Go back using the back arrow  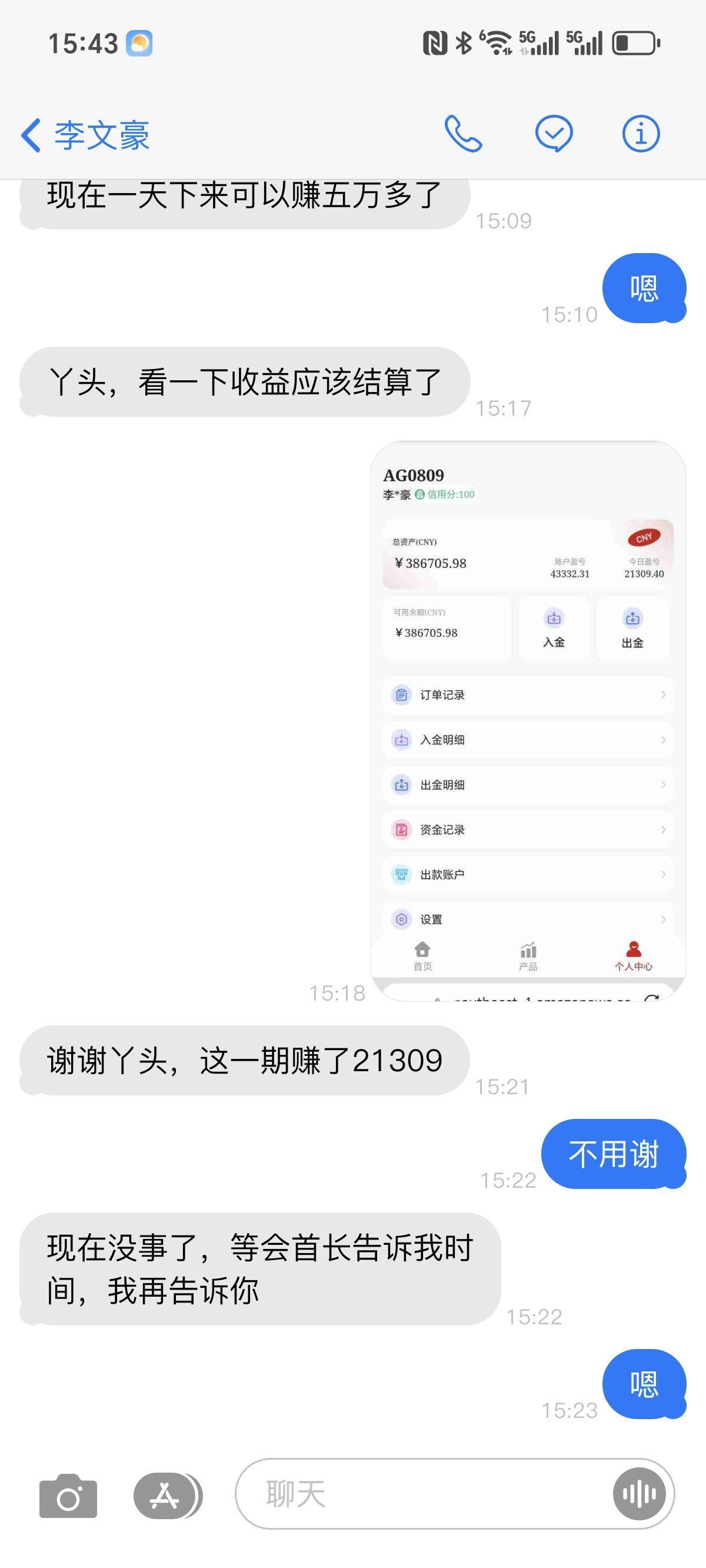pyautogui.click(x=29, y=135)
